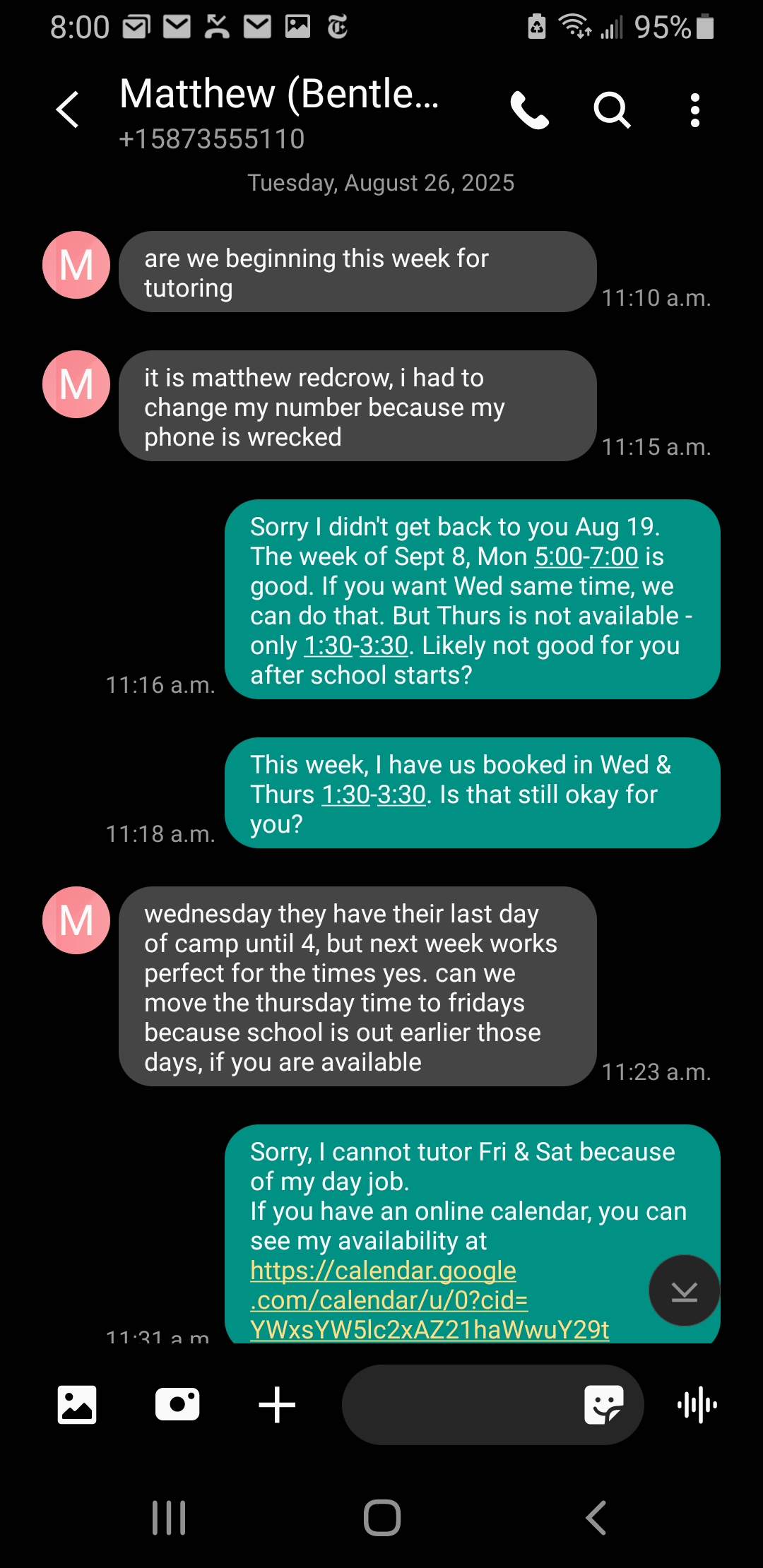
Task: Focus the message text field
Action: (459, 1405)
